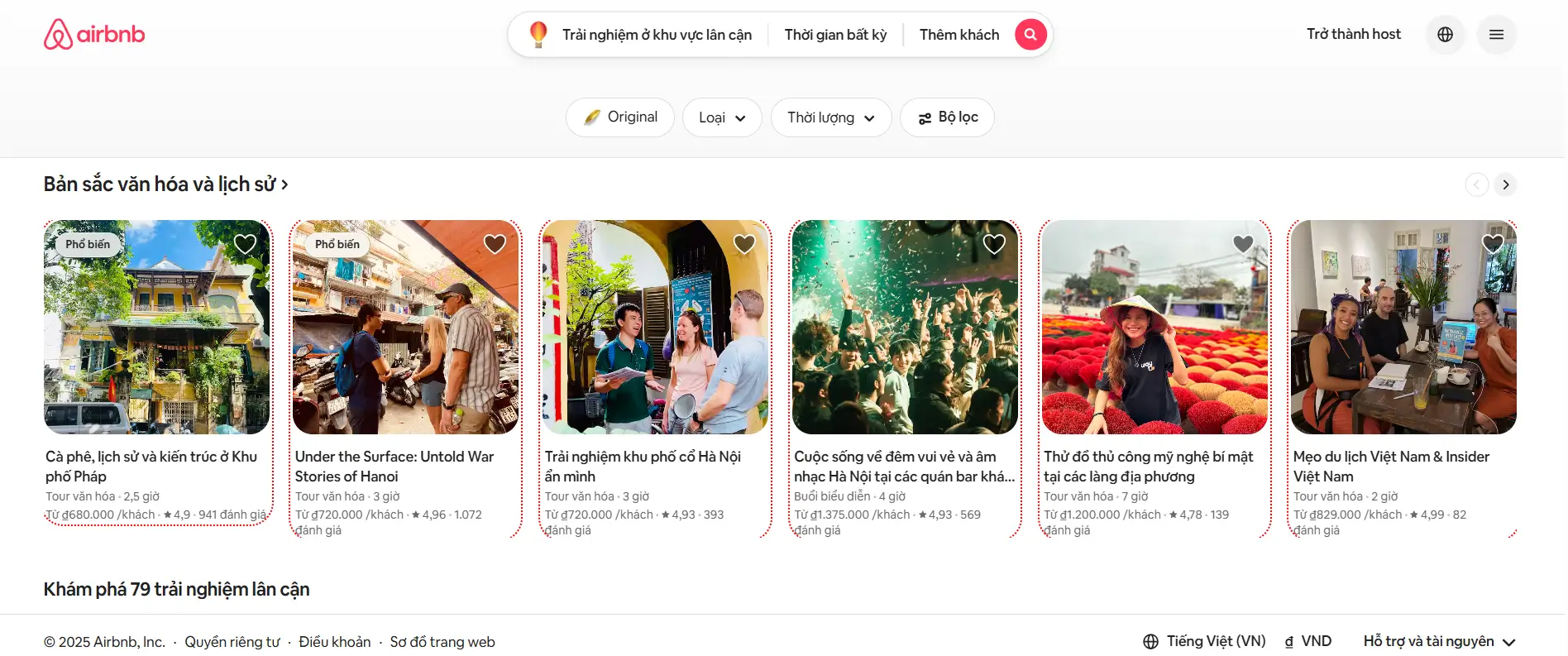Choose Trải nghiệm ở khu vực lân cận
This screenshot has width=1568, height=656.
tap(656, 35)
